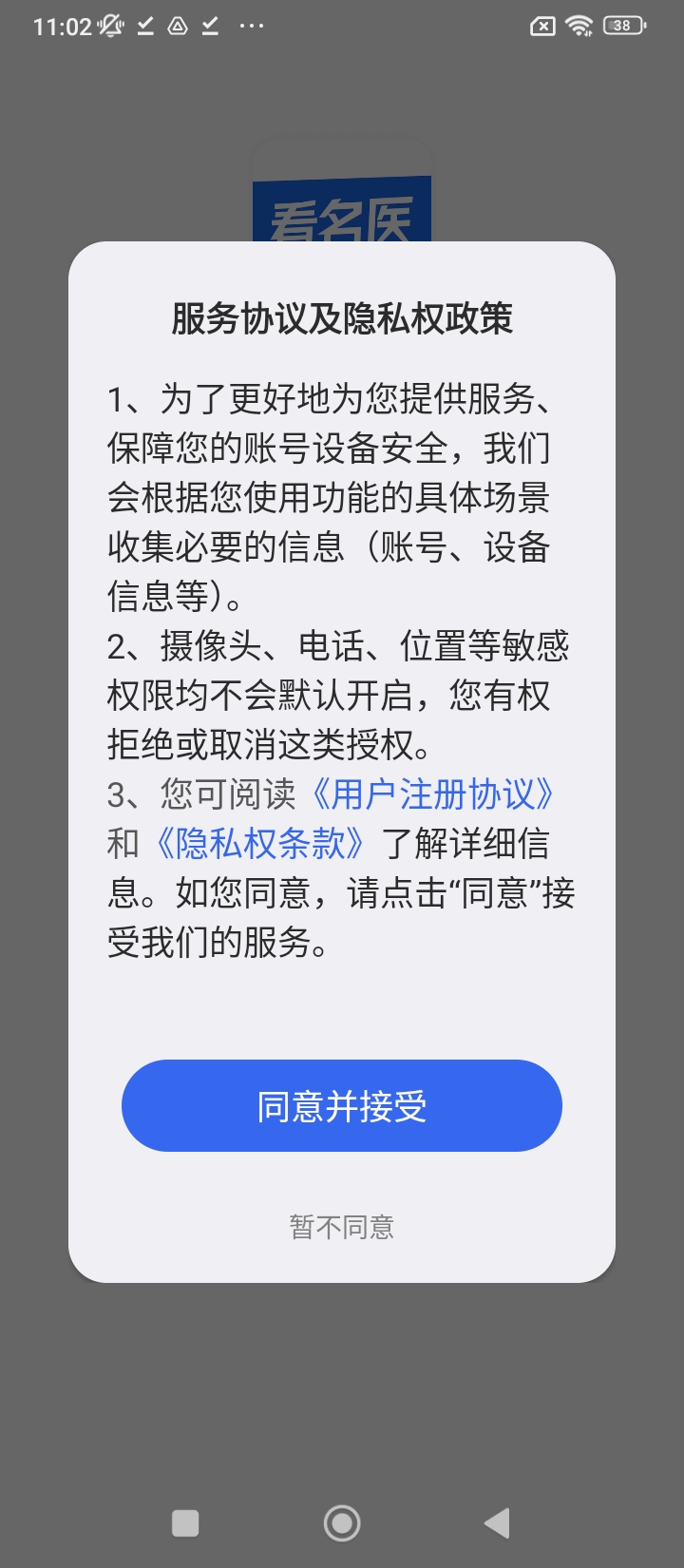Open the 《用户注册协议》 link
684x1568 pixels.
pyautogui.click(x=432, y=794)
